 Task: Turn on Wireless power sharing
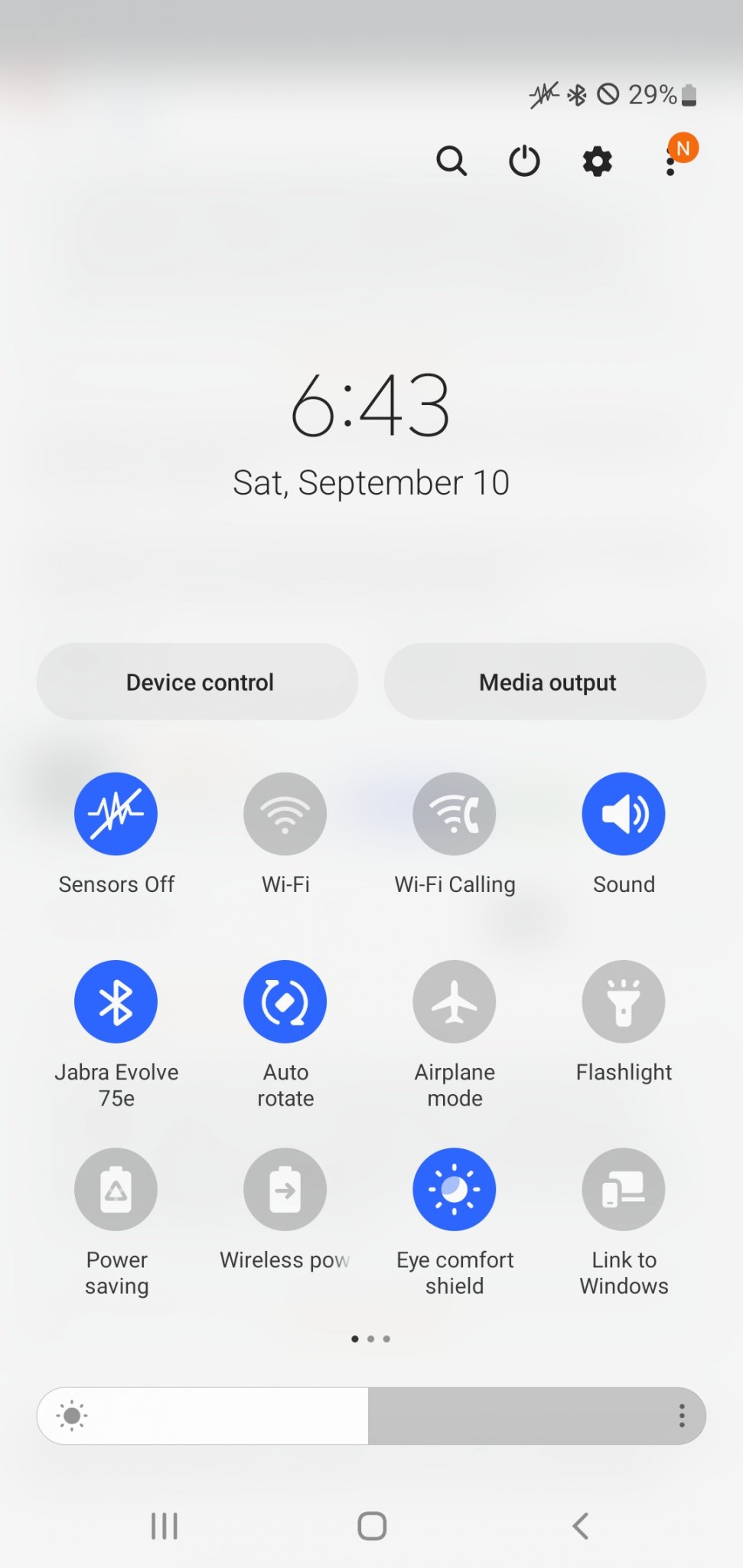[x=285, y=1189]
